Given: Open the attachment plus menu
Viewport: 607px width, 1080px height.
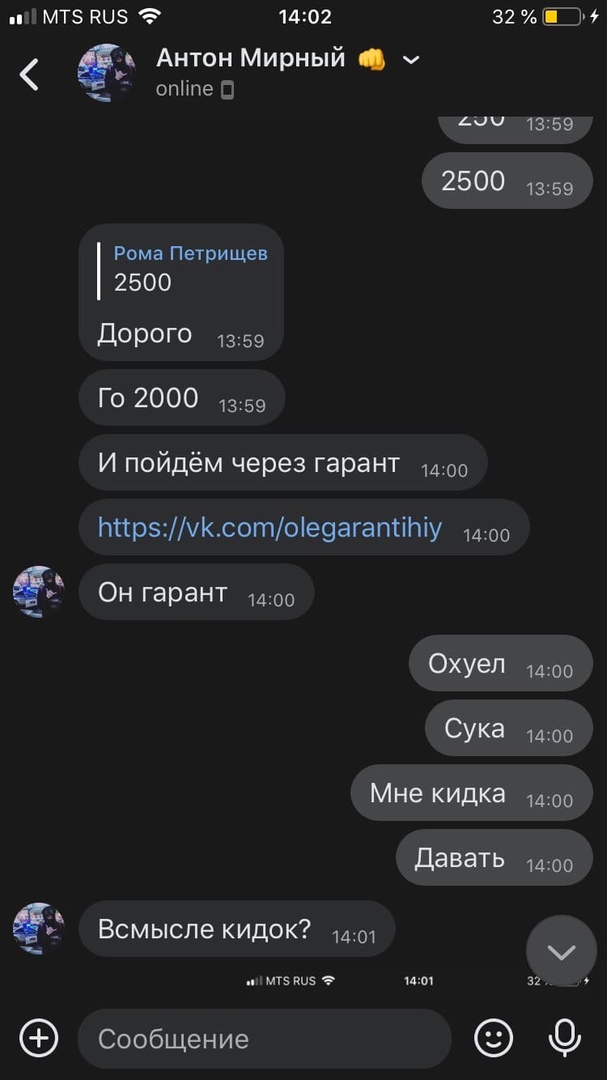Looking at the screenshot, I should [x=38, y=1038].
